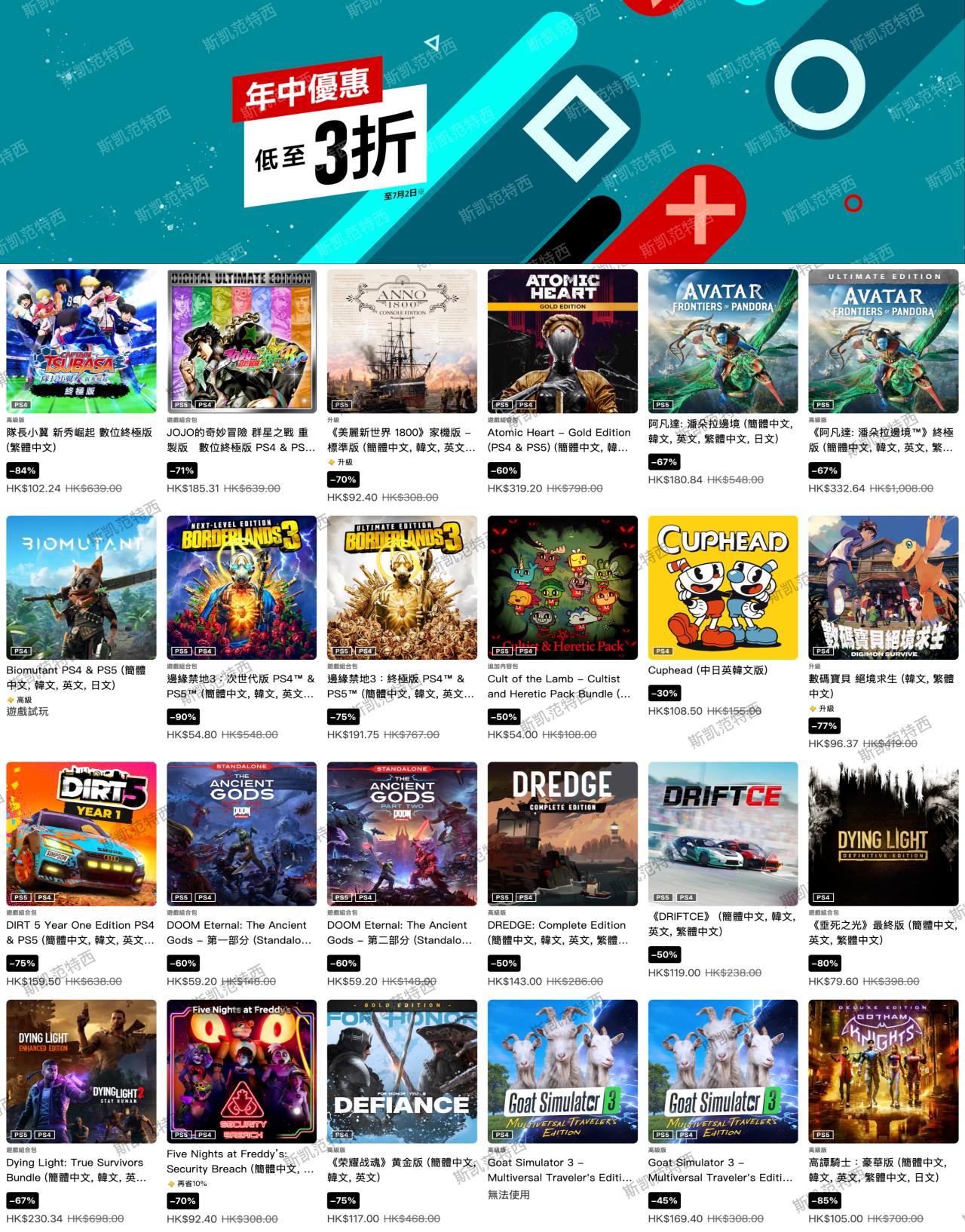Open the Captain Tsubasa game card

[x=81, y=341]
